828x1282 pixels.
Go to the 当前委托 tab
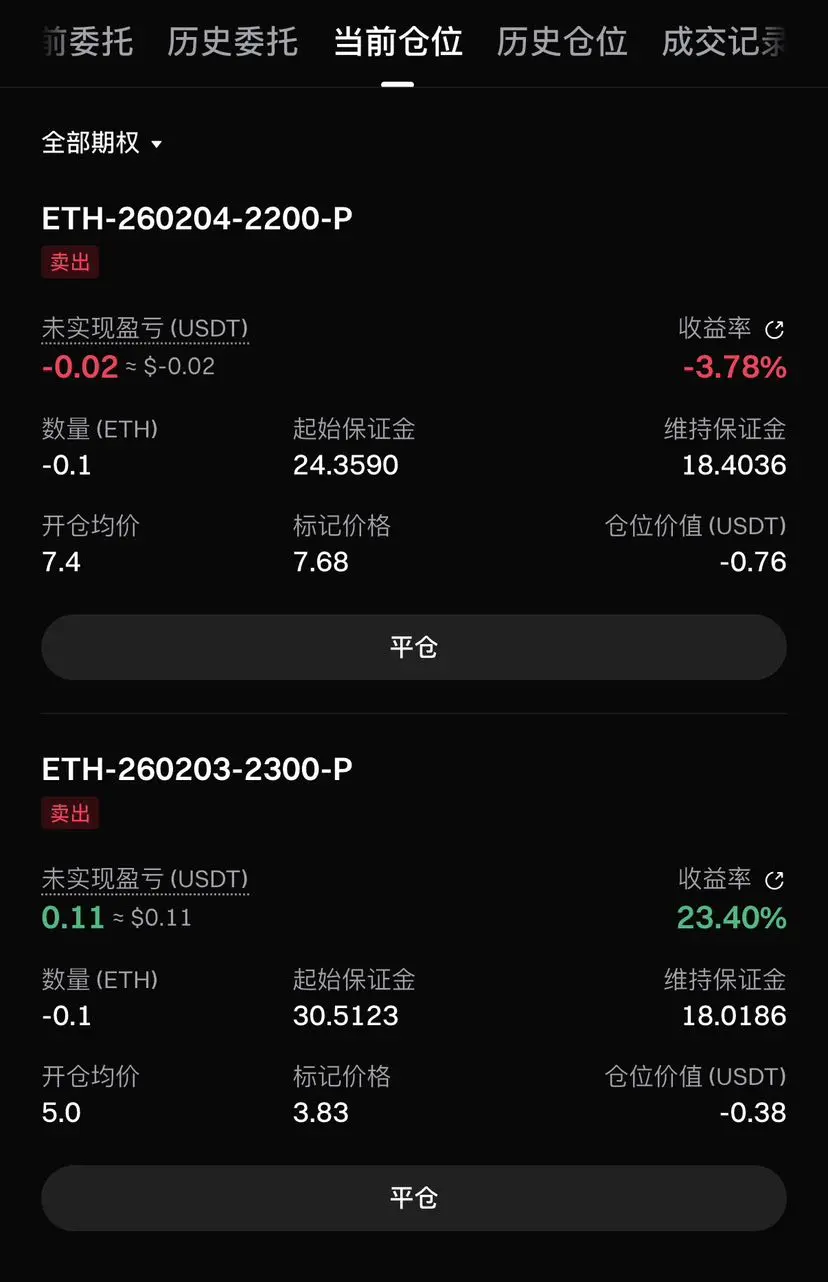pos(88,42)
